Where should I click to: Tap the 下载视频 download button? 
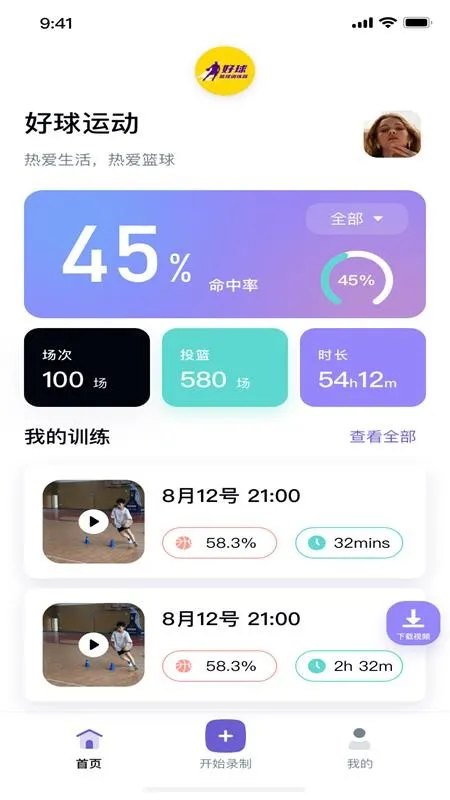413,623
